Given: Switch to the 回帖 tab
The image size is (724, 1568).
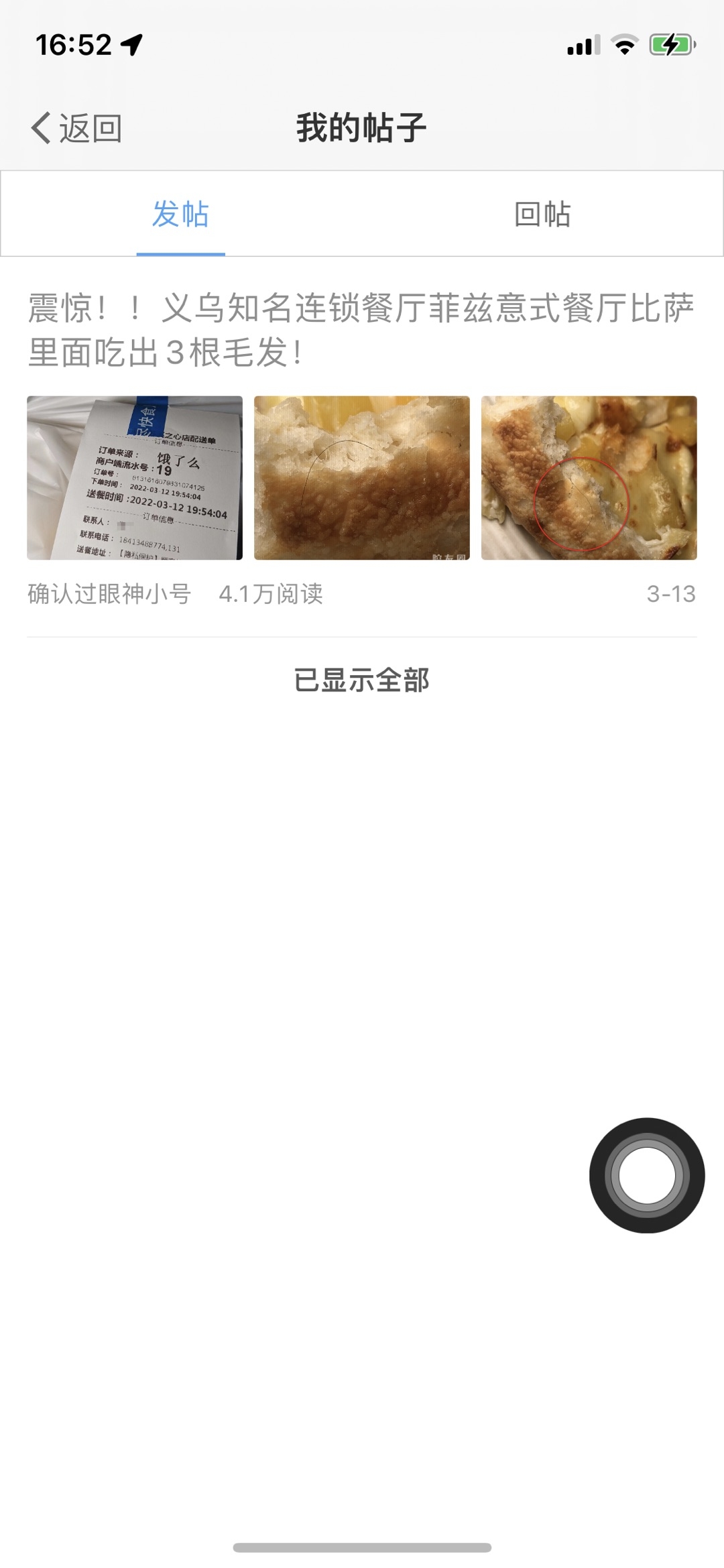Looking at the screenshot, I should tap(542, 215).
